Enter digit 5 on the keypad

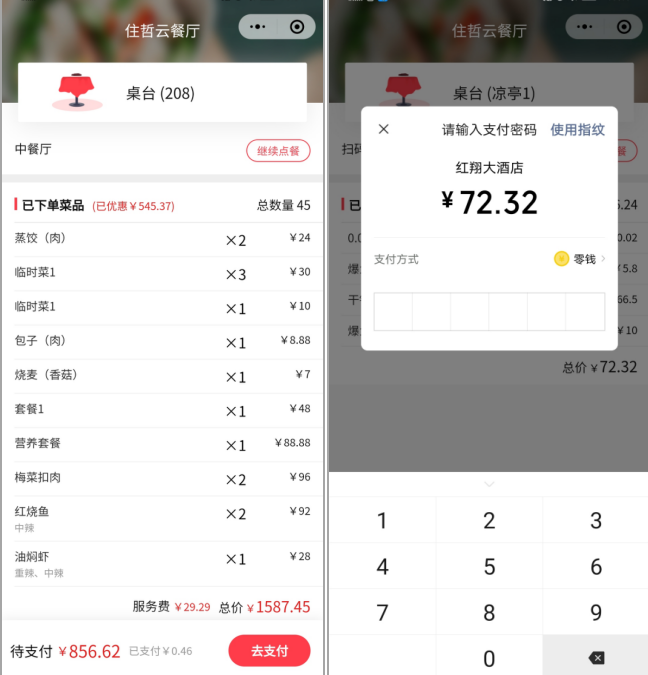(489, 567)
